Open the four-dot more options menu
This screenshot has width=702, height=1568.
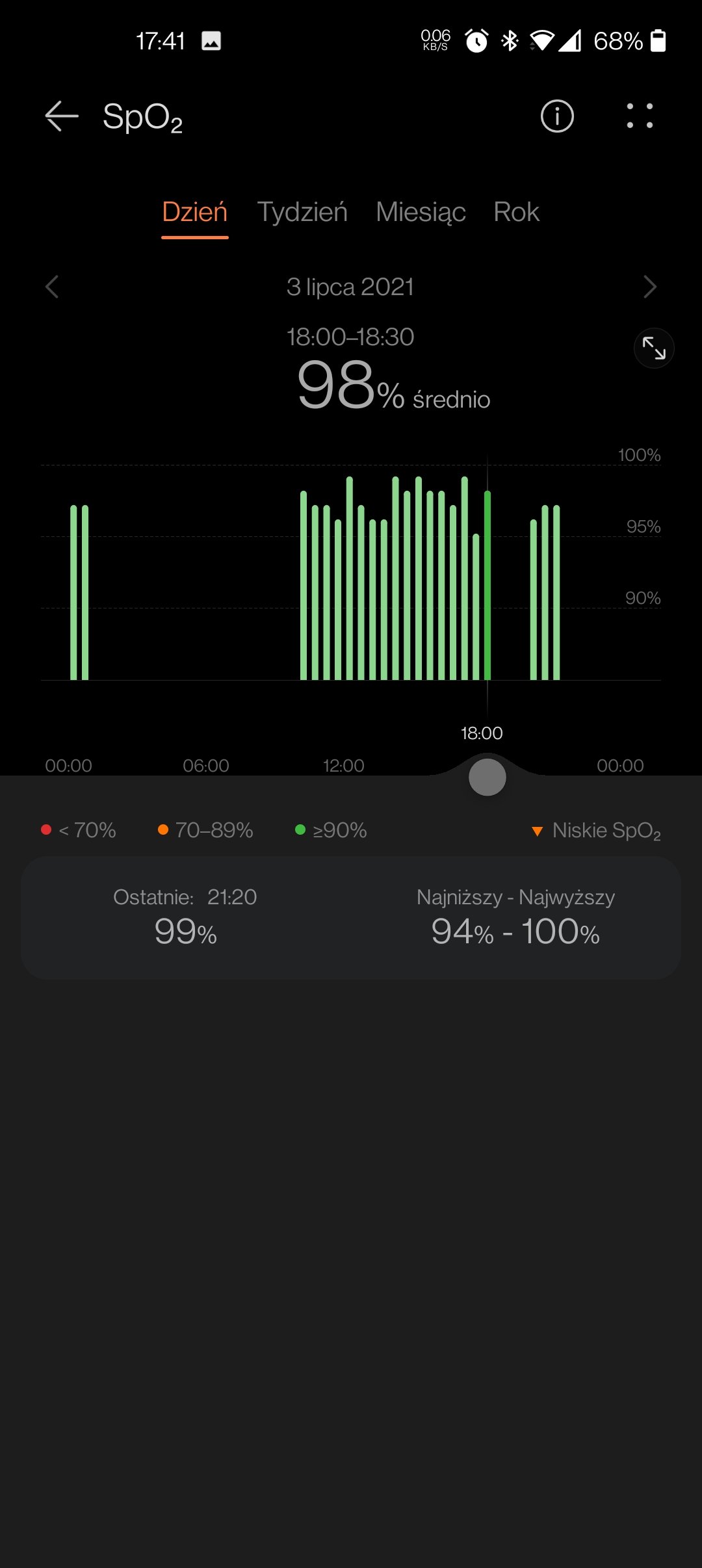tap(640, 116)
